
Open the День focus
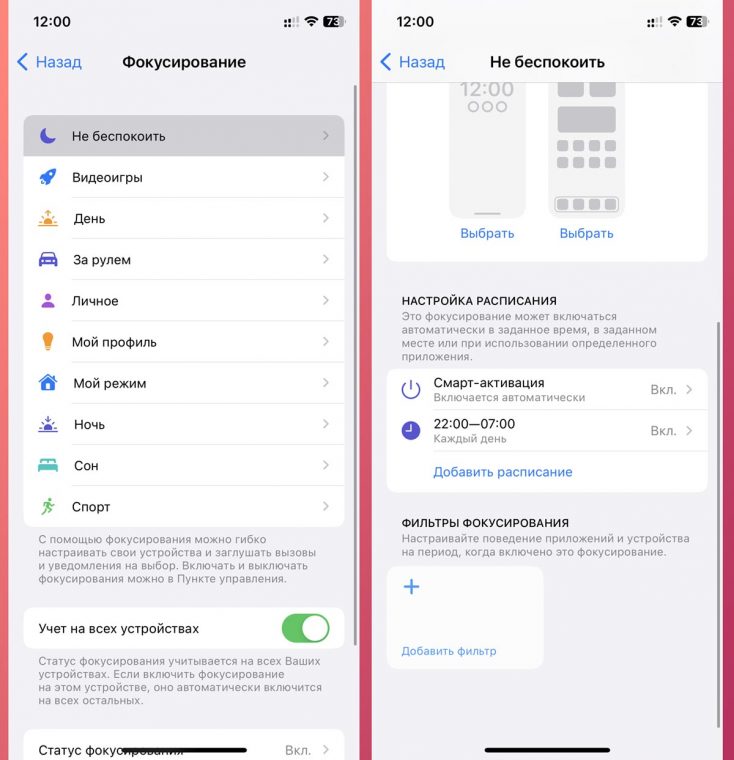coord(184,218)
